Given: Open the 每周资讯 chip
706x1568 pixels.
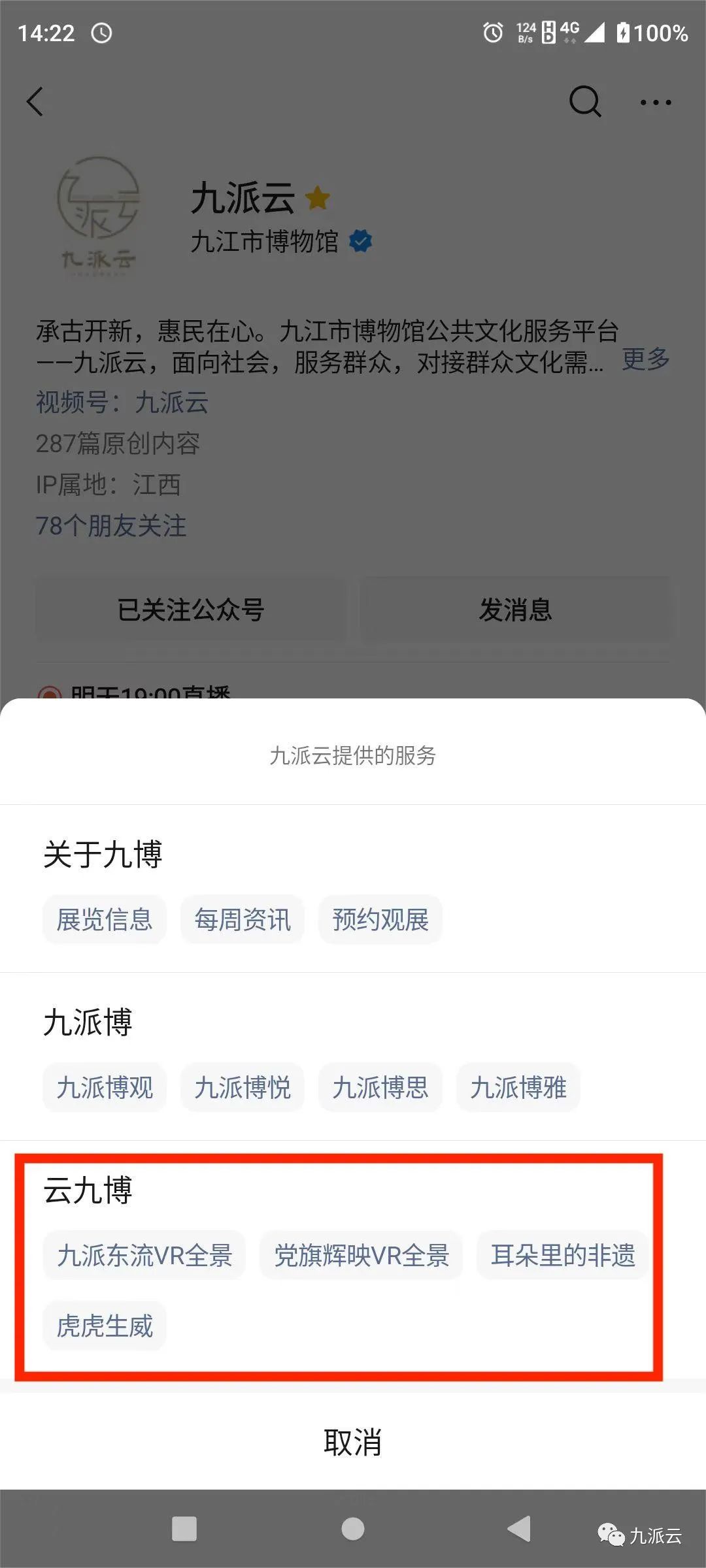Looking at the screenshot, I should (x=243, y=920).
